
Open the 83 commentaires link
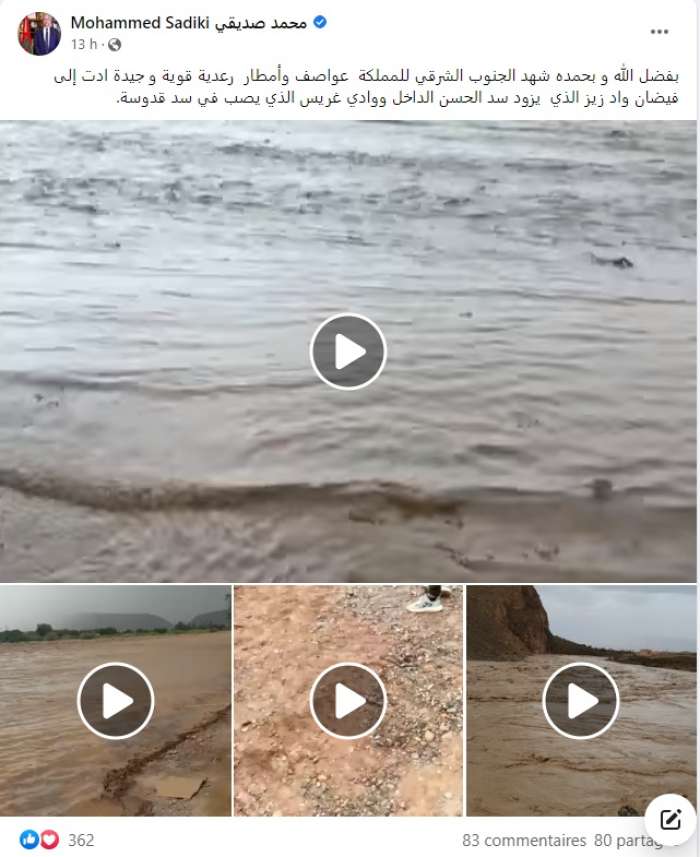click(523, 840)
